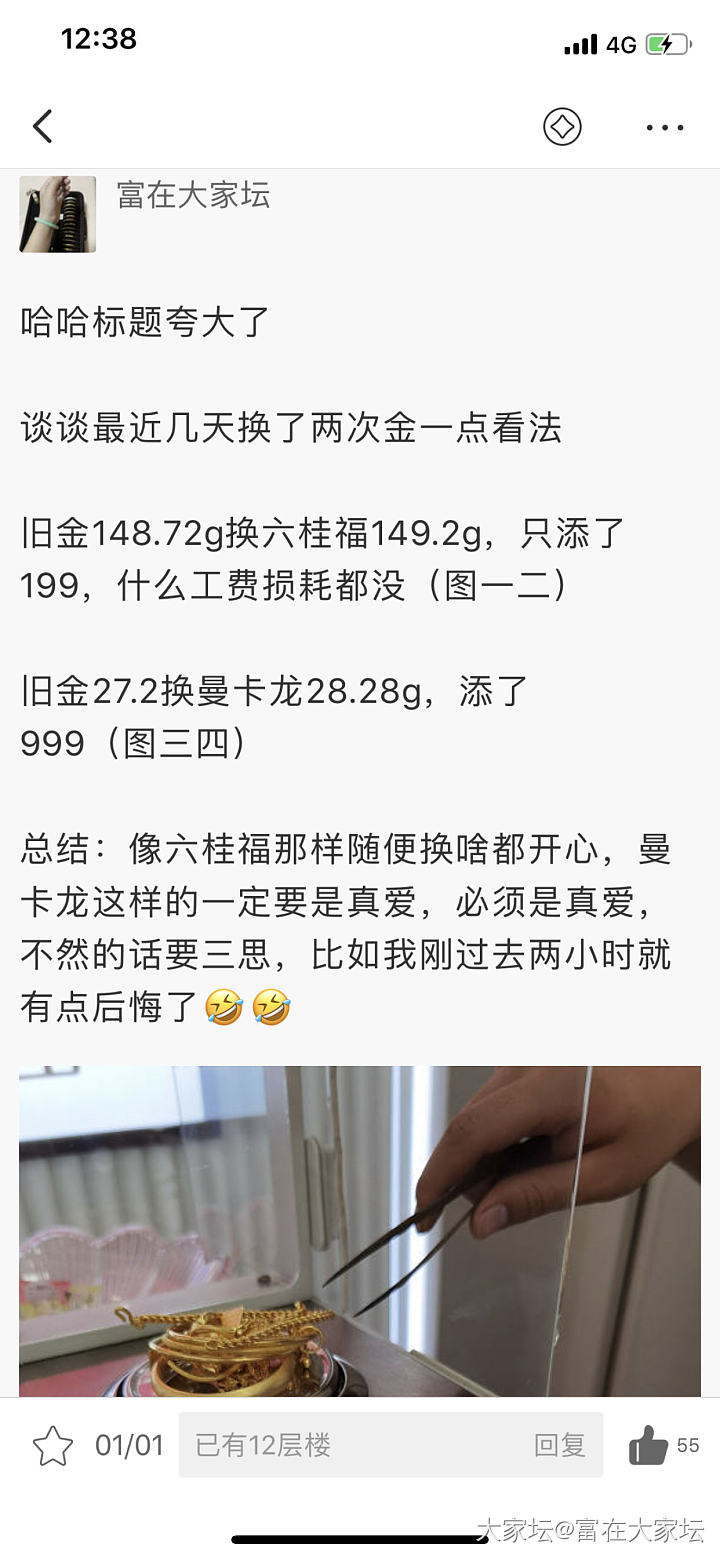Favorite this post with the star icon
The width and height of the screenshot is (720, 1558).
point(53,1446)
